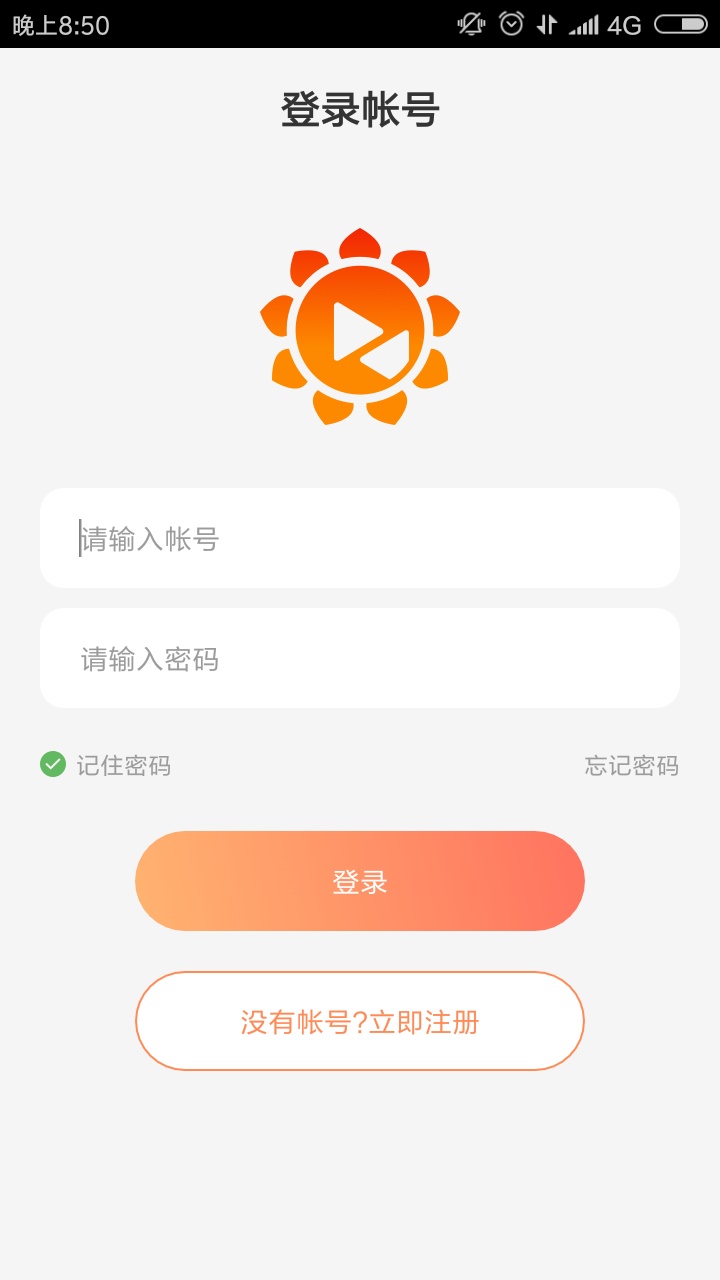Click the 4G network indicator
The width and height of the screenshot is (720, 1280).
tap(622, 23)
